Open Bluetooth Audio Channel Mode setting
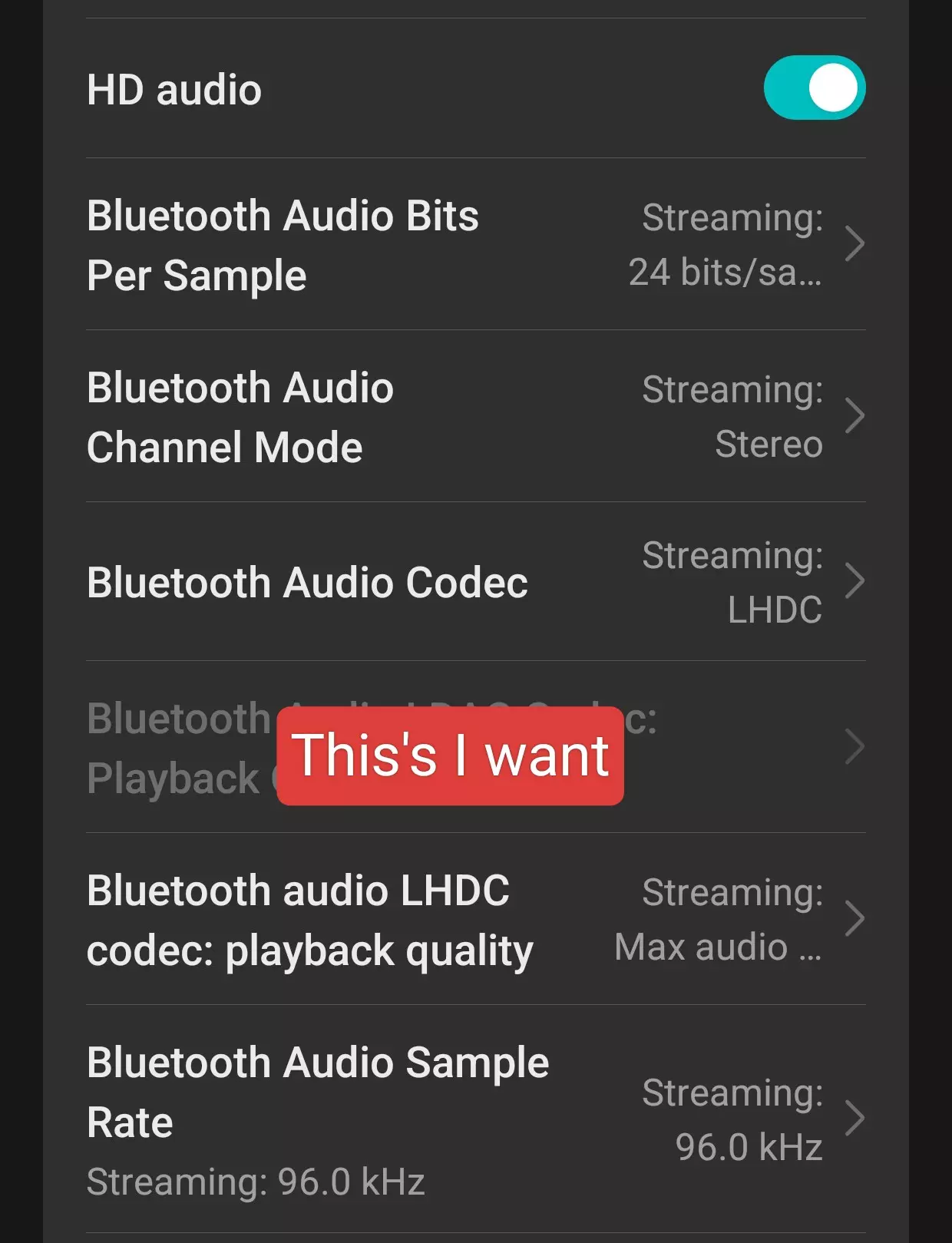The image size is (952, 1243). tap(475, 417)
